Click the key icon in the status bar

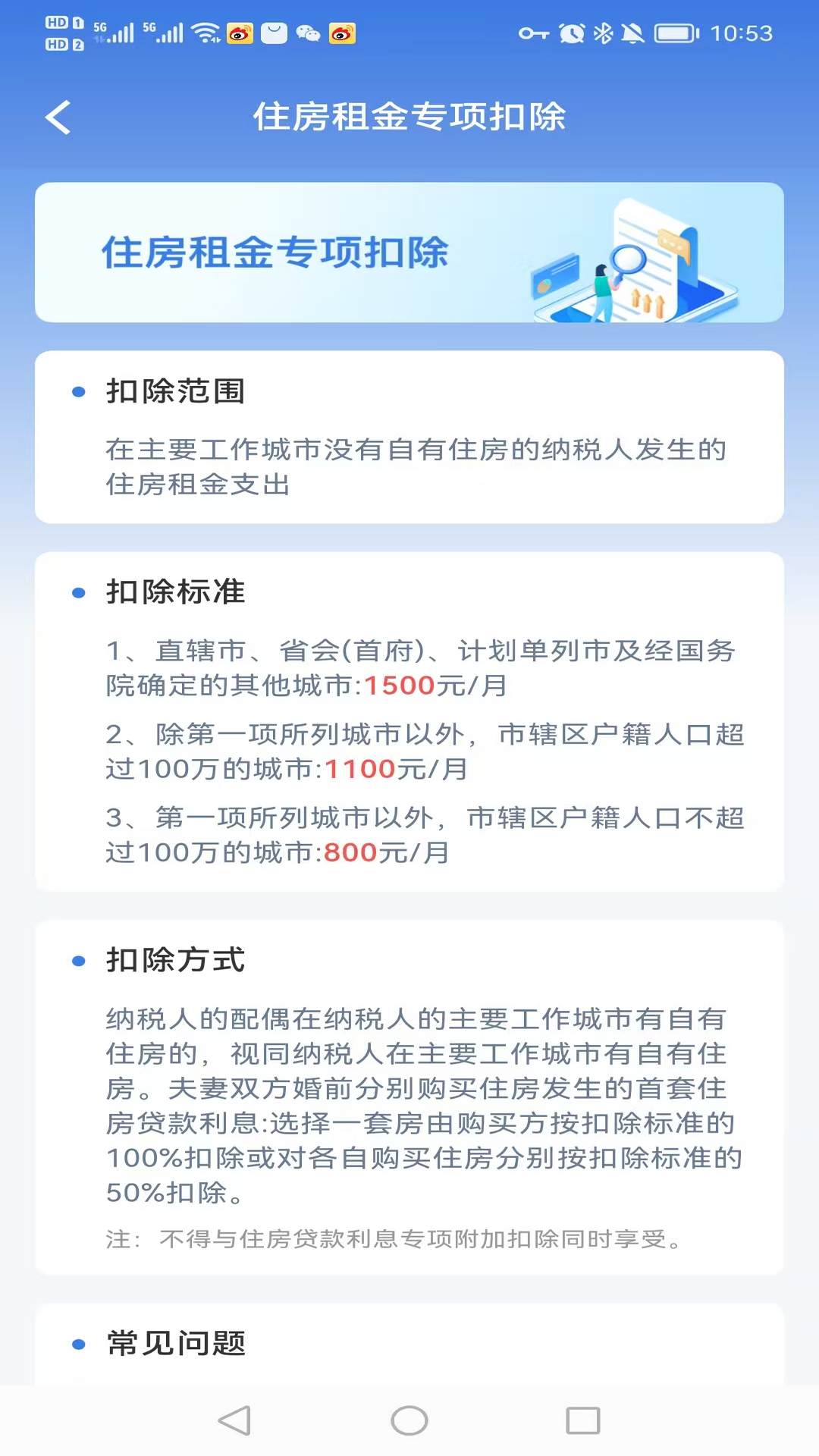[535, 34]
